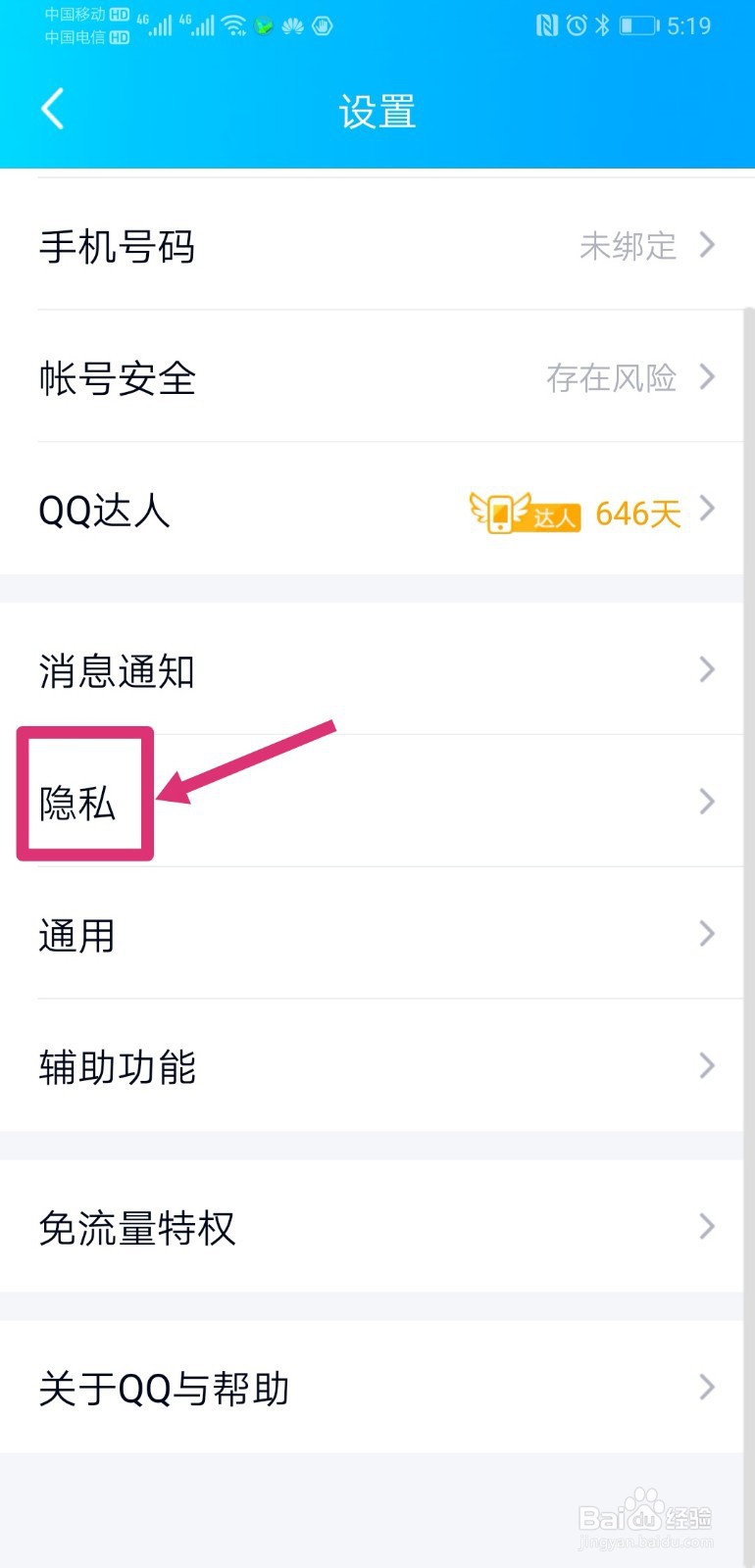Expand the 帐号安全 row chevron
This screenshot has width=755, height=1568.
706,377
